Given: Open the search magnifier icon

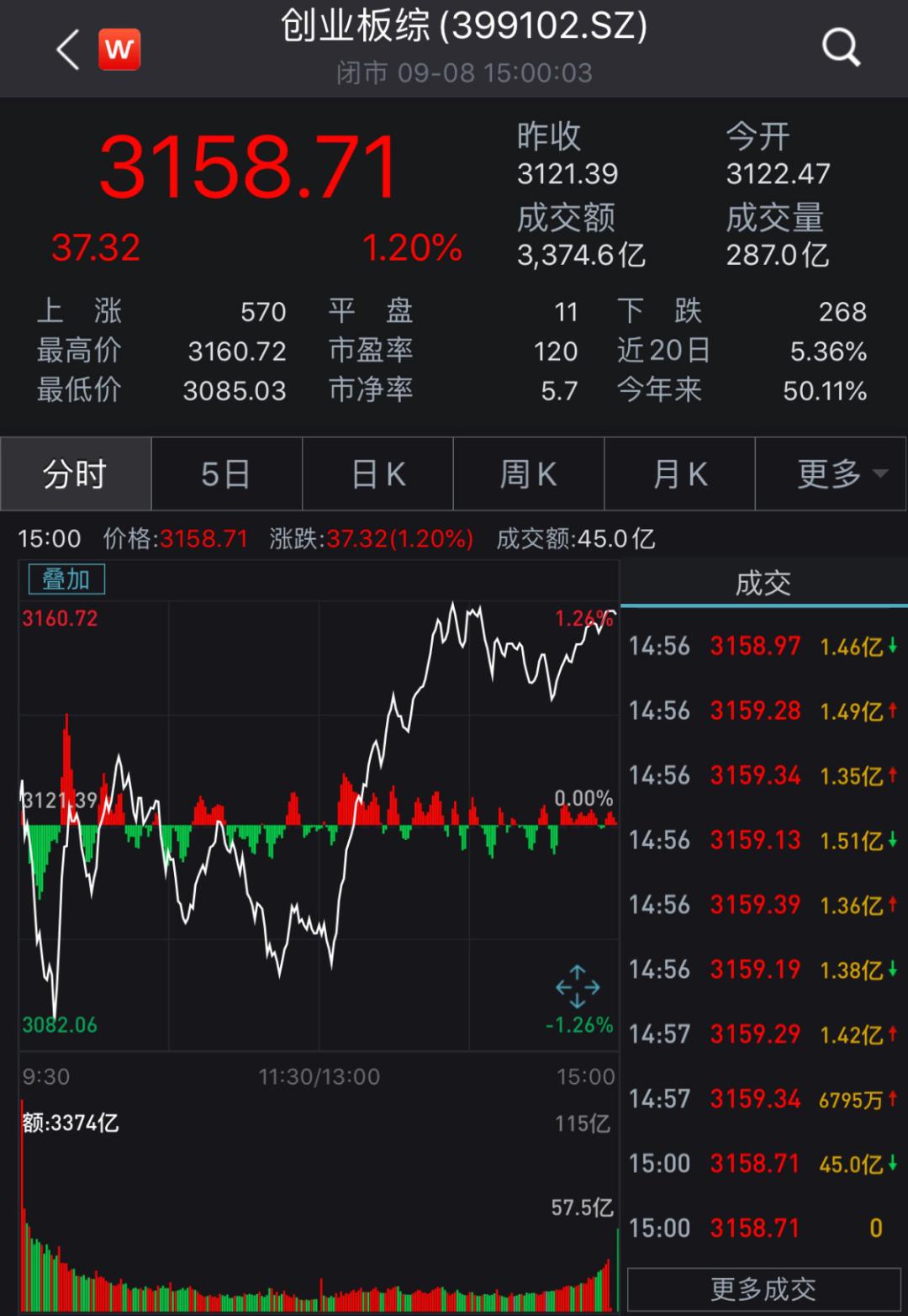Looking at the screenshot, I should 840,48.
